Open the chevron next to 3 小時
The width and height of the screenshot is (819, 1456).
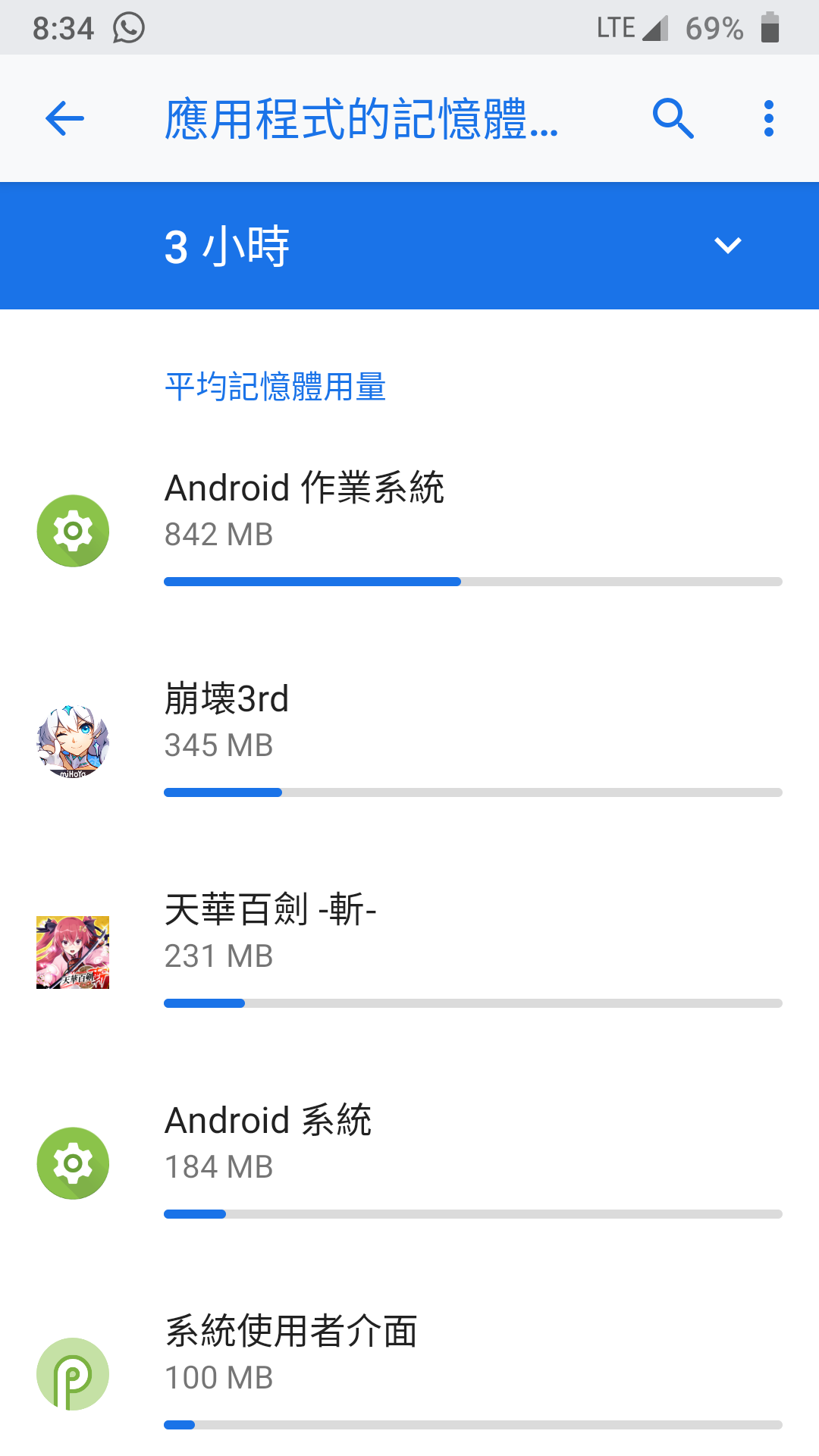[727, 244]
